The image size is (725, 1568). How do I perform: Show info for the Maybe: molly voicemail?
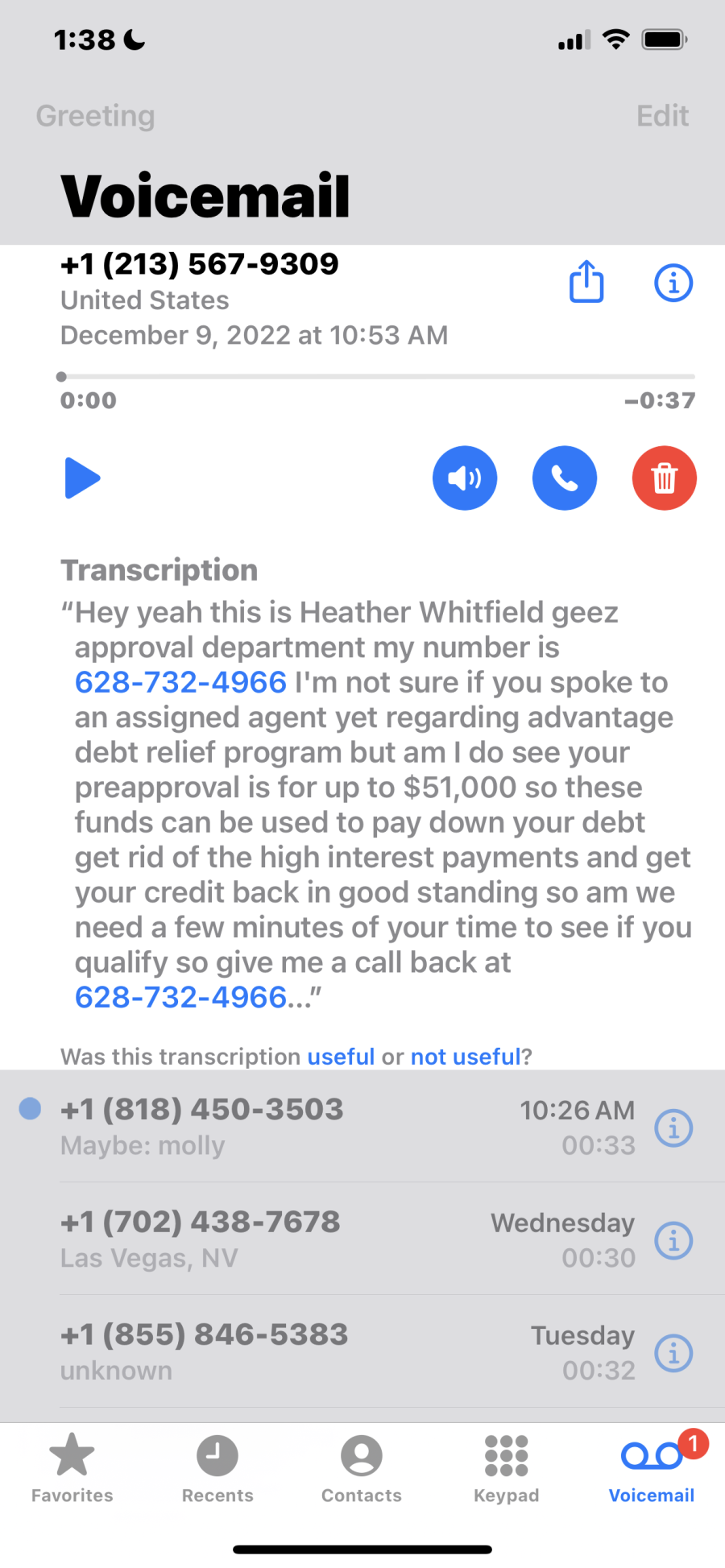(673, 1128)
